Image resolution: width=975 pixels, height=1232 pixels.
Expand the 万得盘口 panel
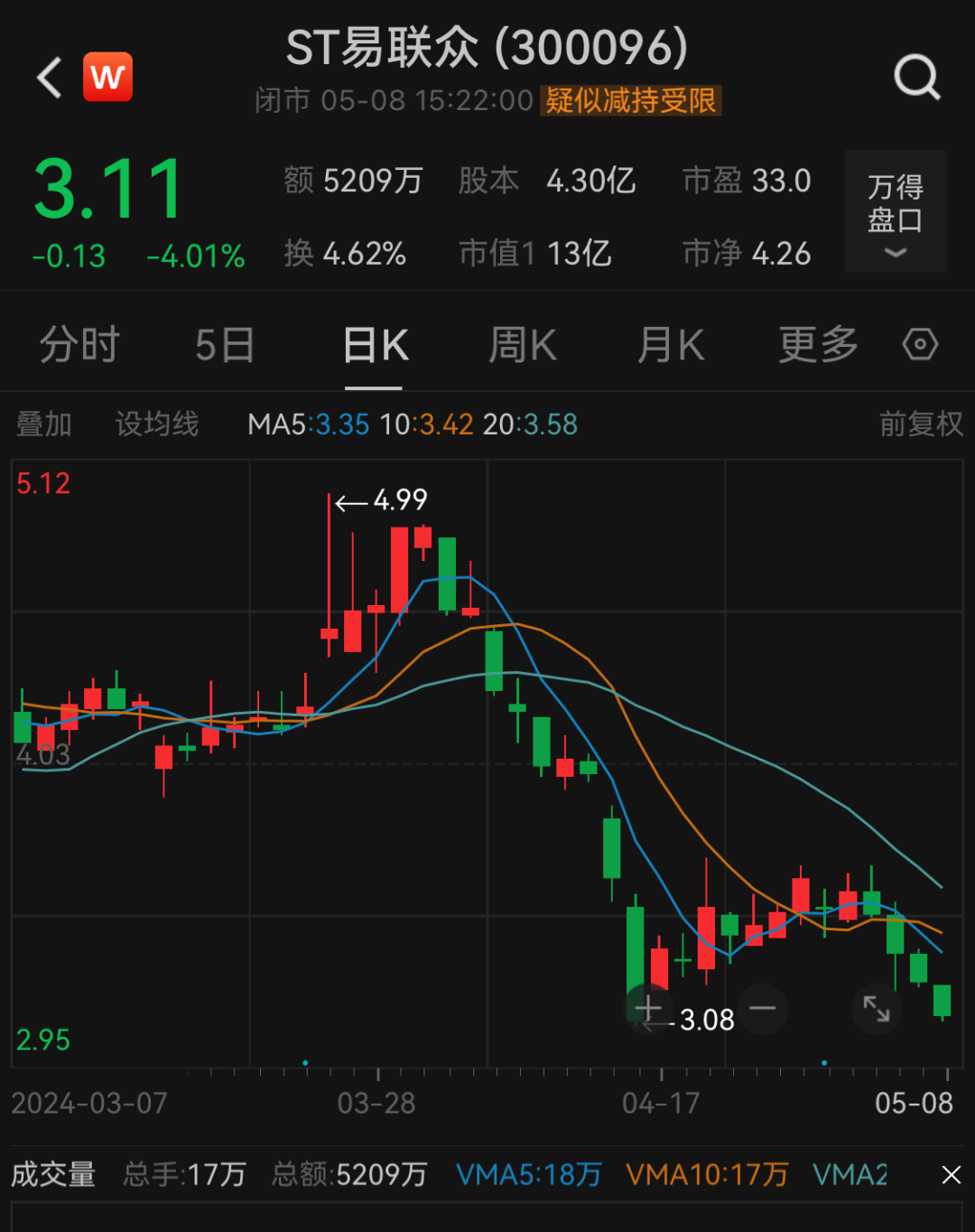(896, 211)
